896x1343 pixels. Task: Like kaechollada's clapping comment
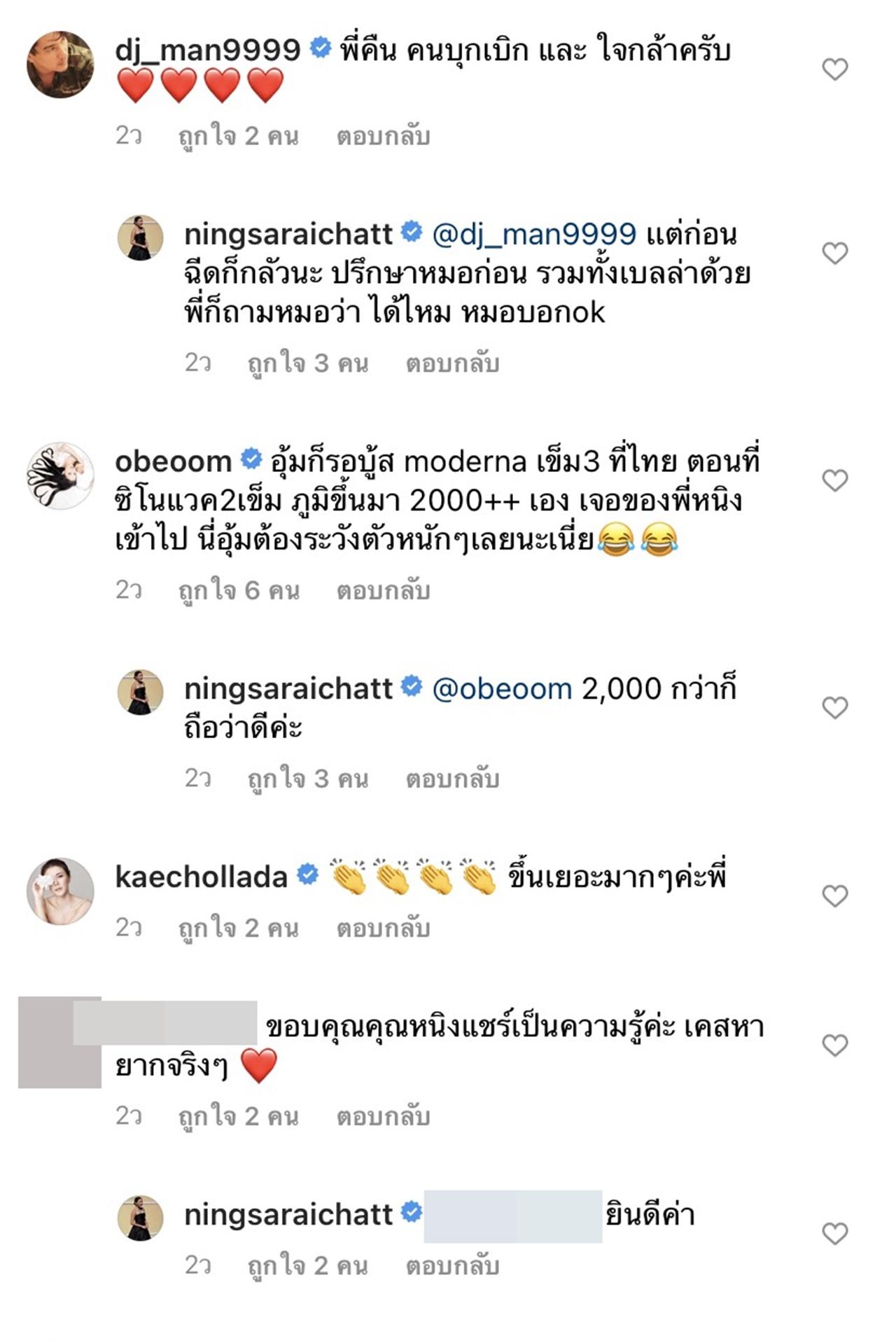point(834,896)
